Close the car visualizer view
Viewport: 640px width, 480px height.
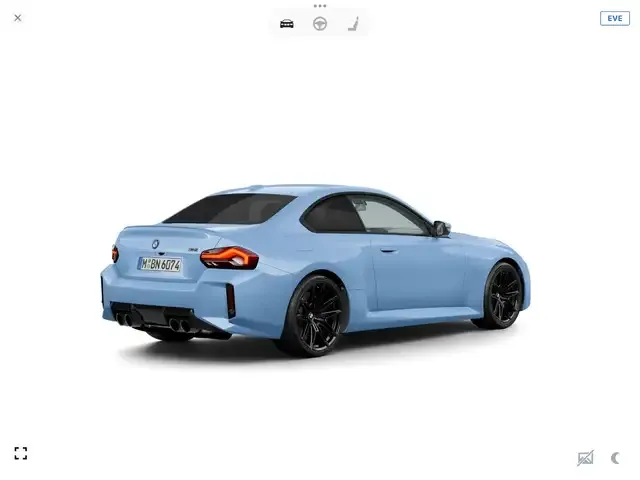point(17,18)
